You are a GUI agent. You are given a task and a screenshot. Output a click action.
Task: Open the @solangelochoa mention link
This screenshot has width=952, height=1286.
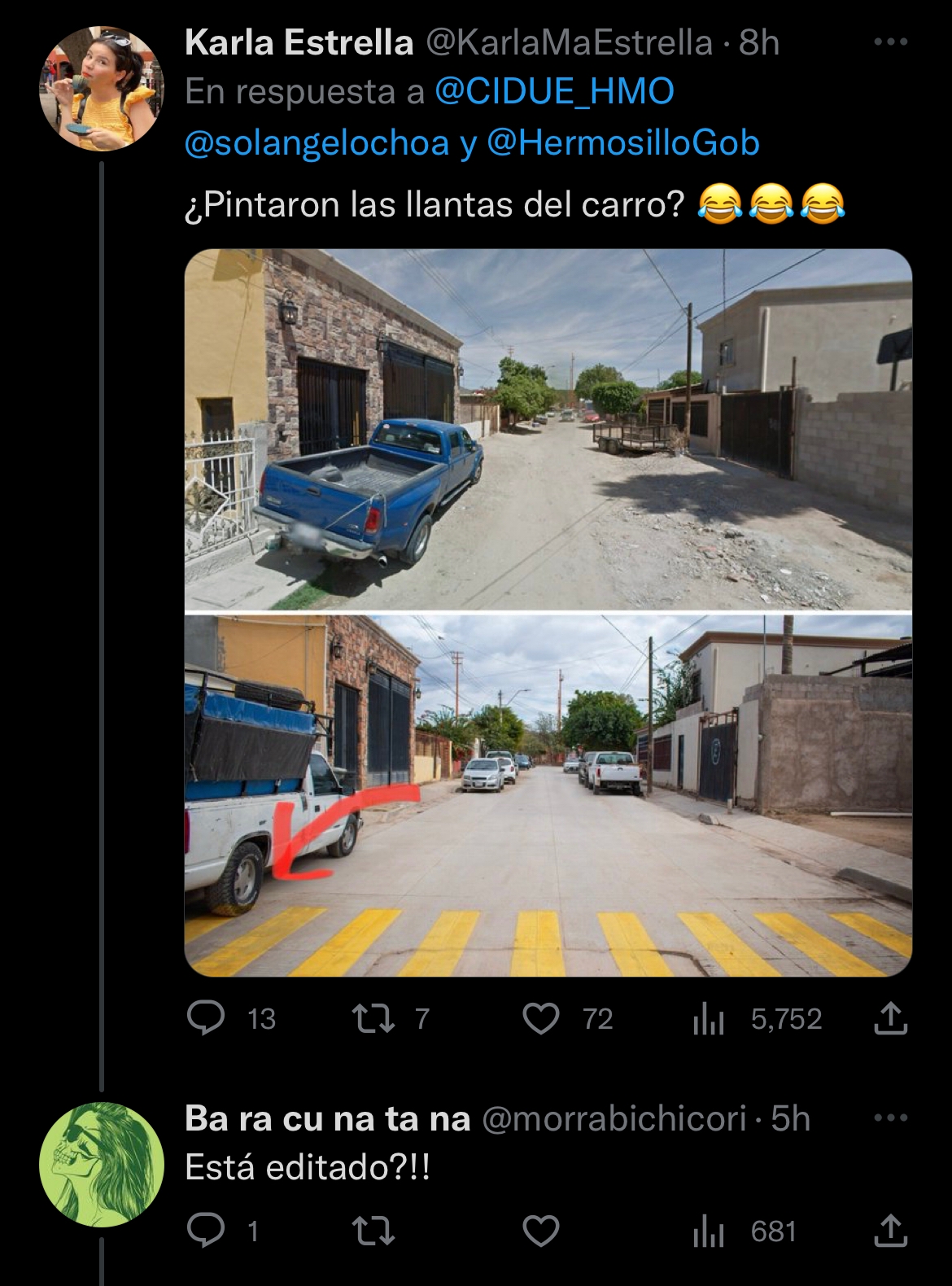click(317, 143)
